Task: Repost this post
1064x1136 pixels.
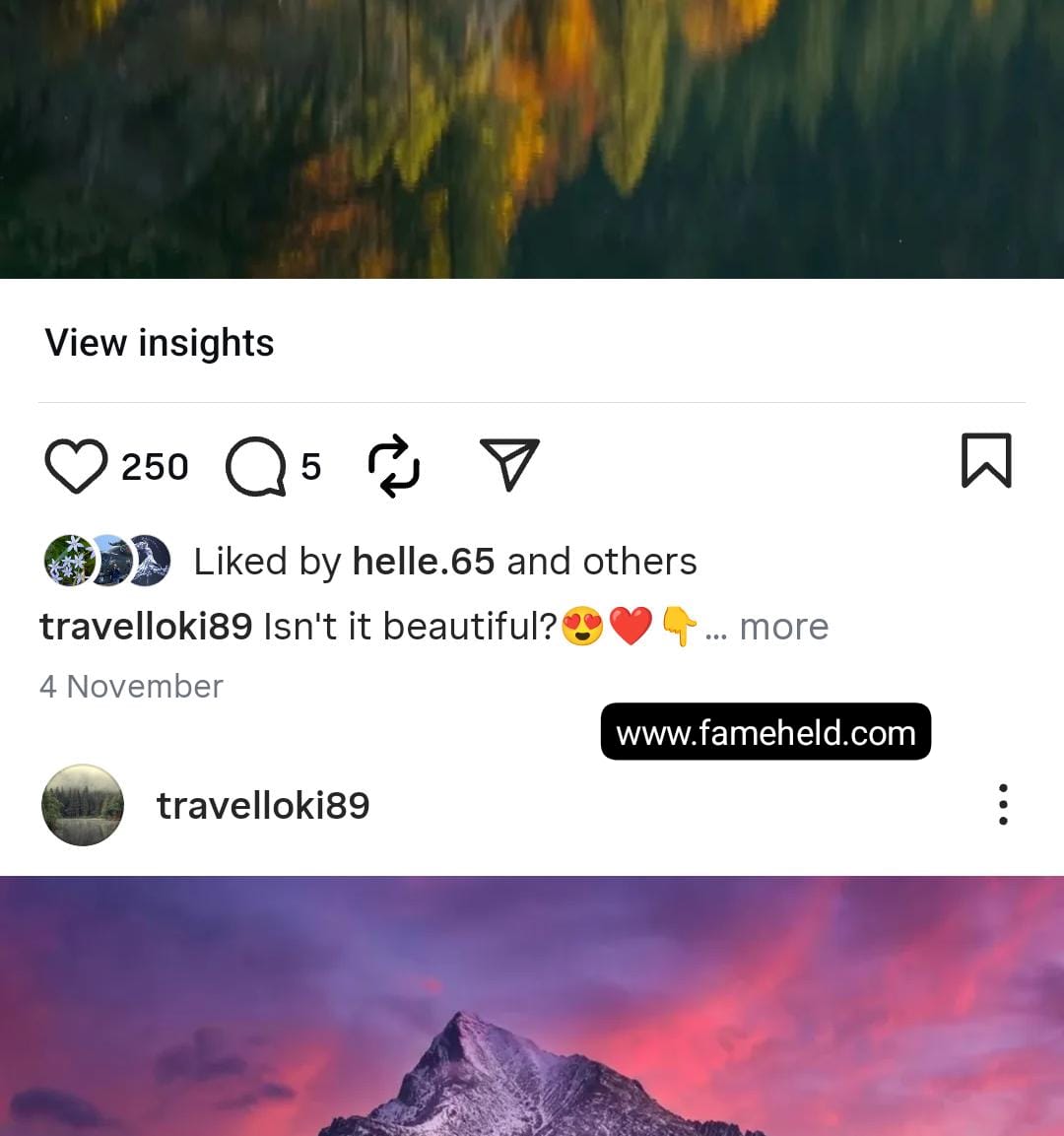Action: 394,465
